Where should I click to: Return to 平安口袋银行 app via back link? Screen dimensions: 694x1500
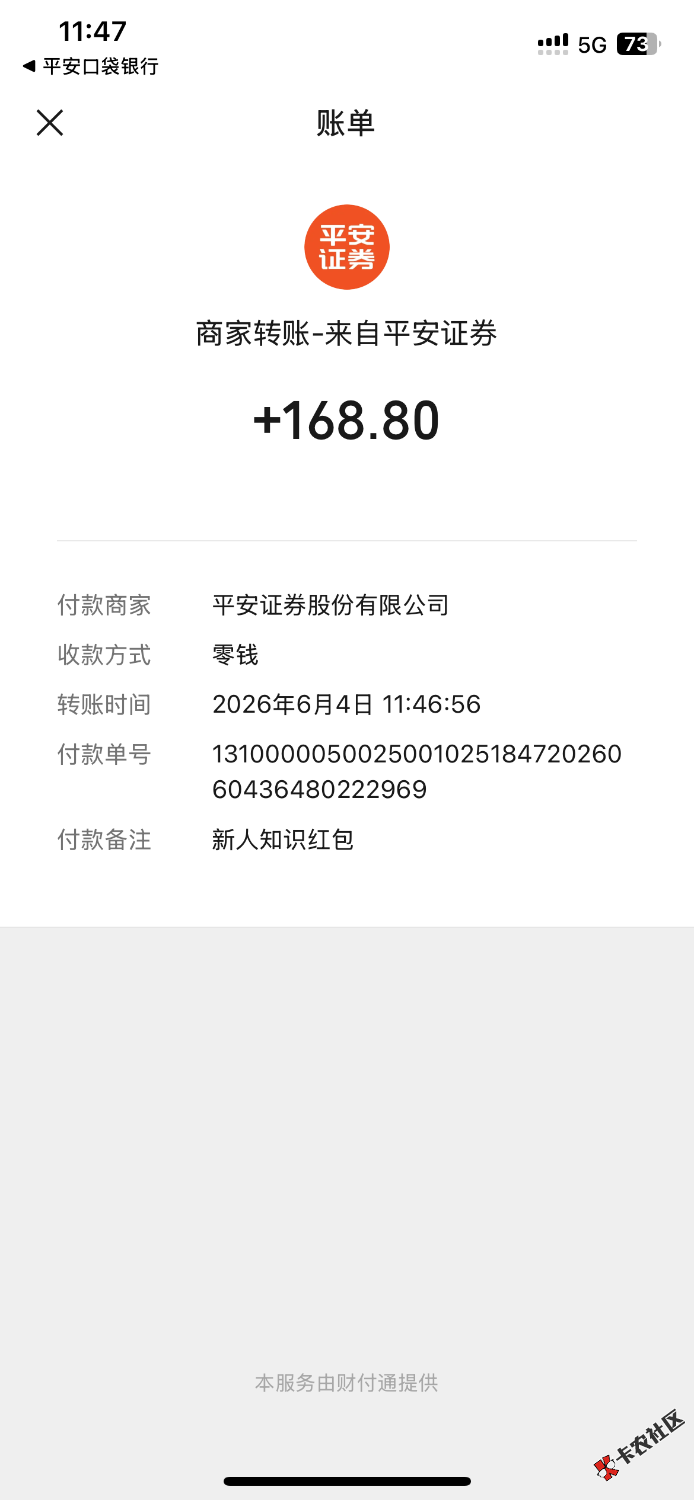[x=90, y=67]
